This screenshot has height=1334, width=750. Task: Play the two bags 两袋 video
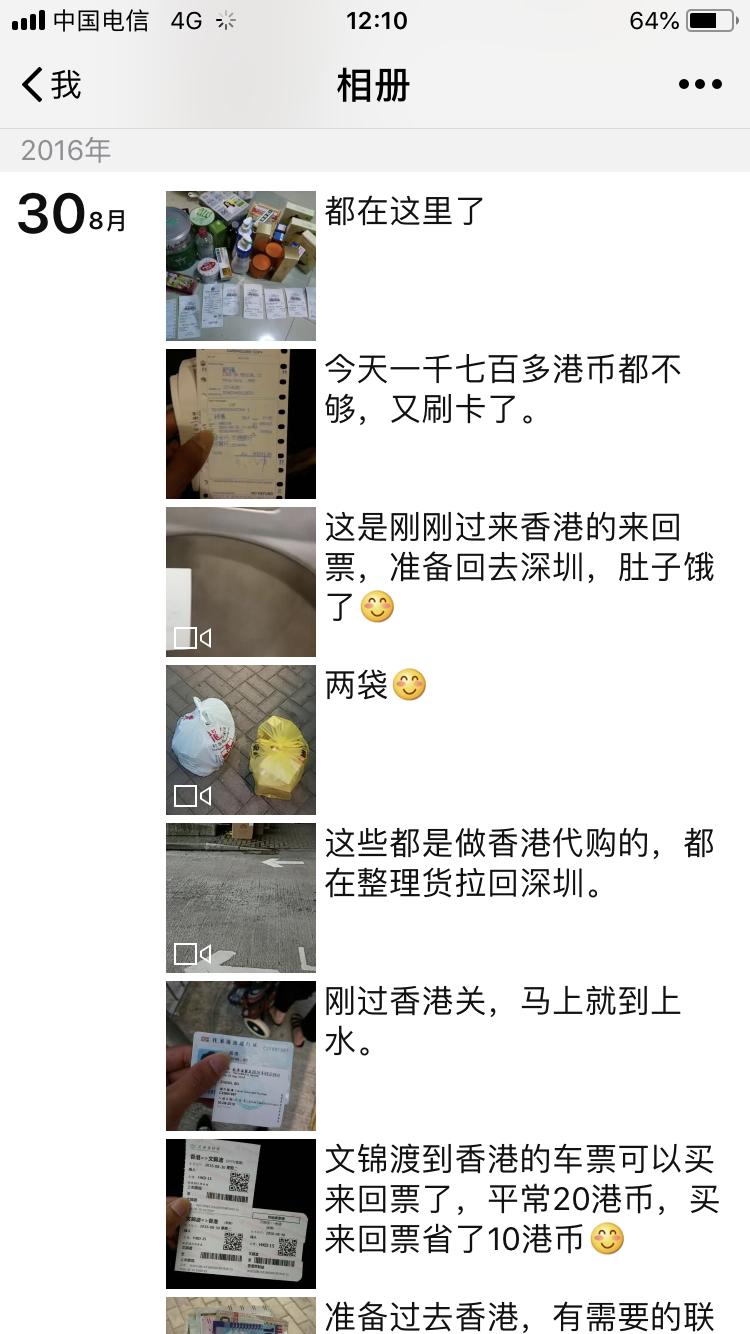click(240, 738)
